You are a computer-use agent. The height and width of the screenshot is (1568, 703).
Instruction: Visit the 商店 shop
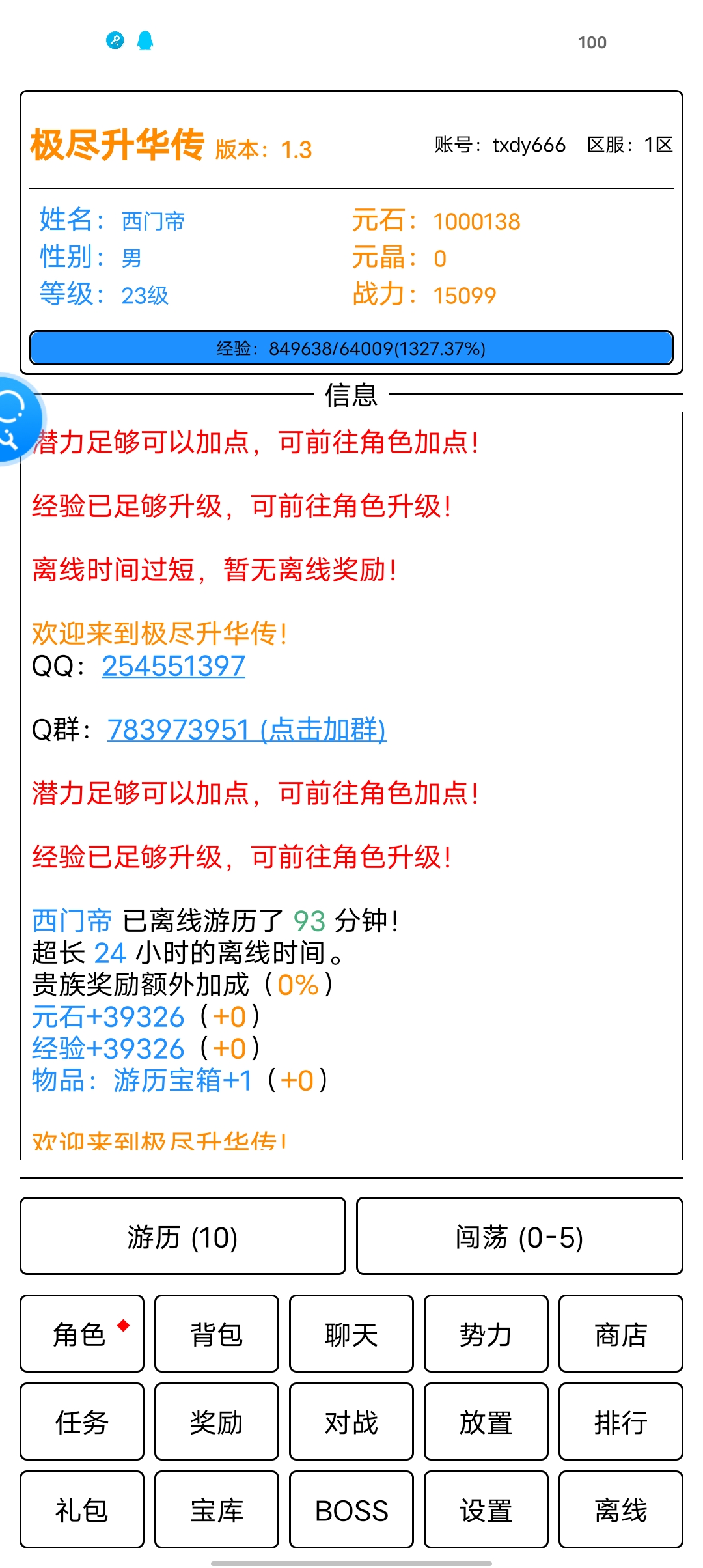point(620,1334)
